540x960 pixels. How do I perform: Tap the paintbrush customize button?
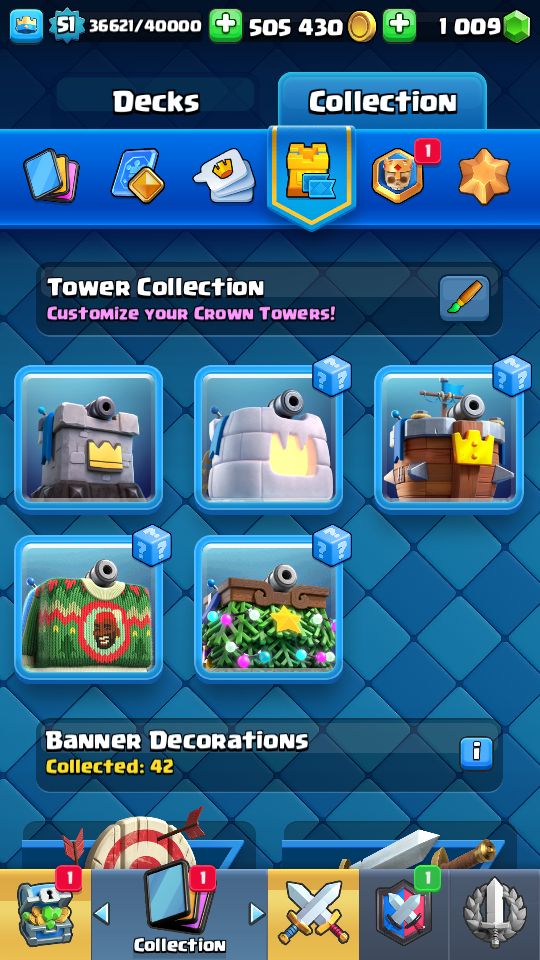(465, 298)
